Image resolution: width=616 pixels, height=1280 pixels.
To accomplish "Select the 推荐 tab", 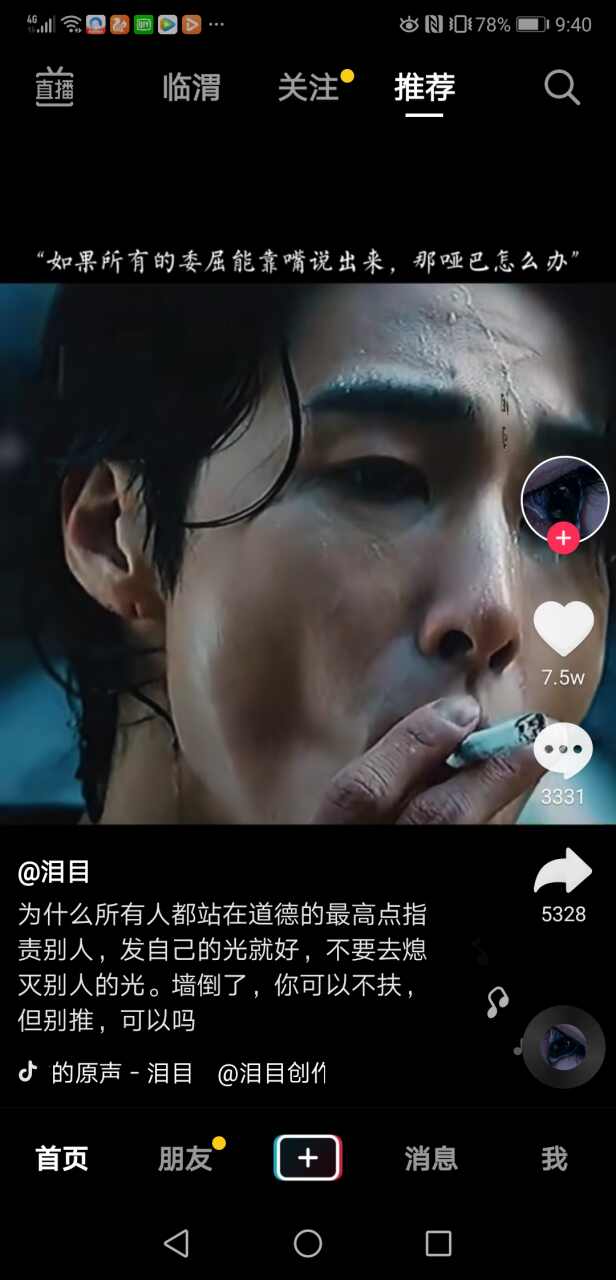I will [424, 88].
